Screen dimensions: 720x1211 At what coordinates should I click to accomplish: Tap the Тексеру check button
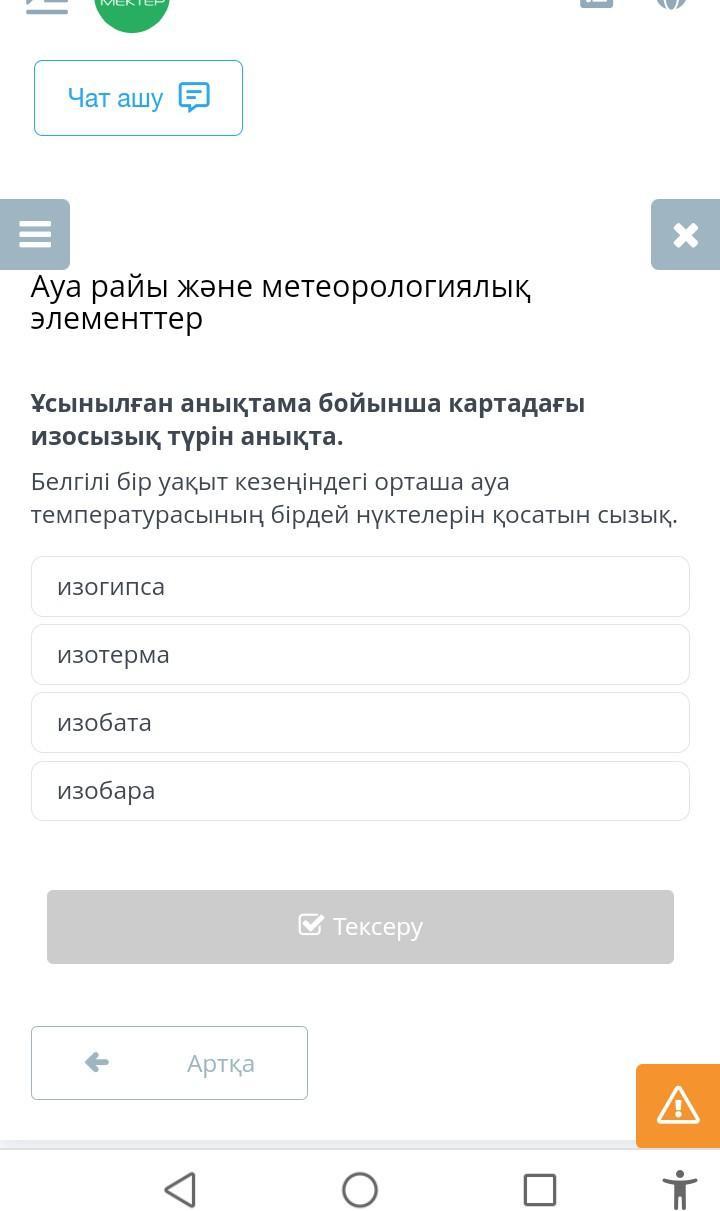point(360,927)
